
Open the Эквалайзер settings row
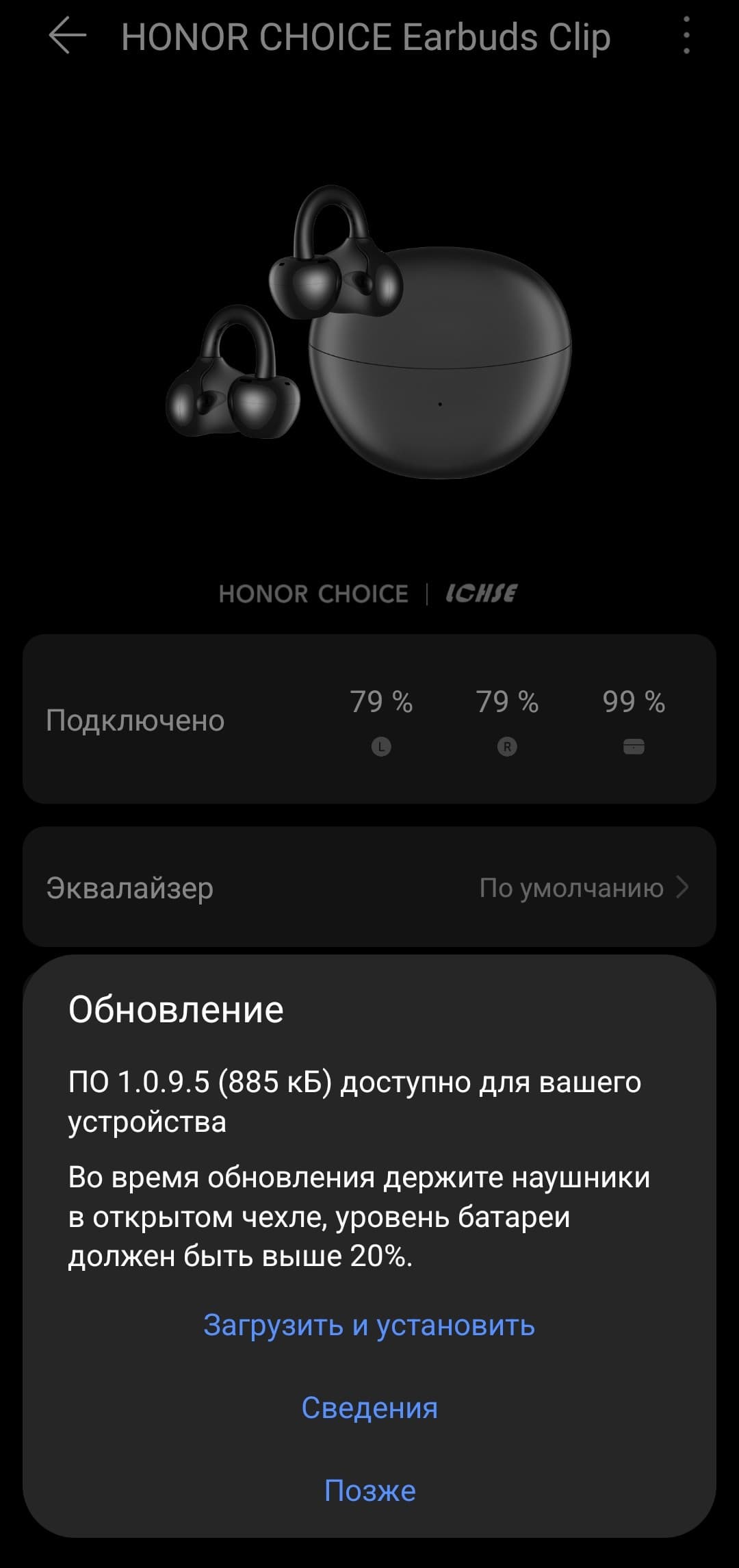point(369,887)
